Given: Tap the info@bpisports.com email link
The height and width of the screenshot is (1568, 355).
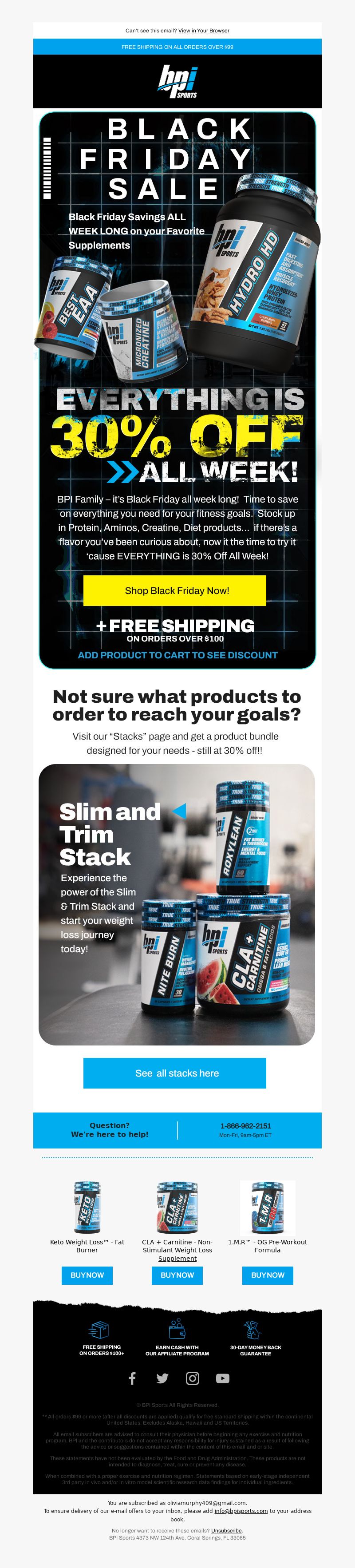Looking at the screenshot, I should [241, 1510].
